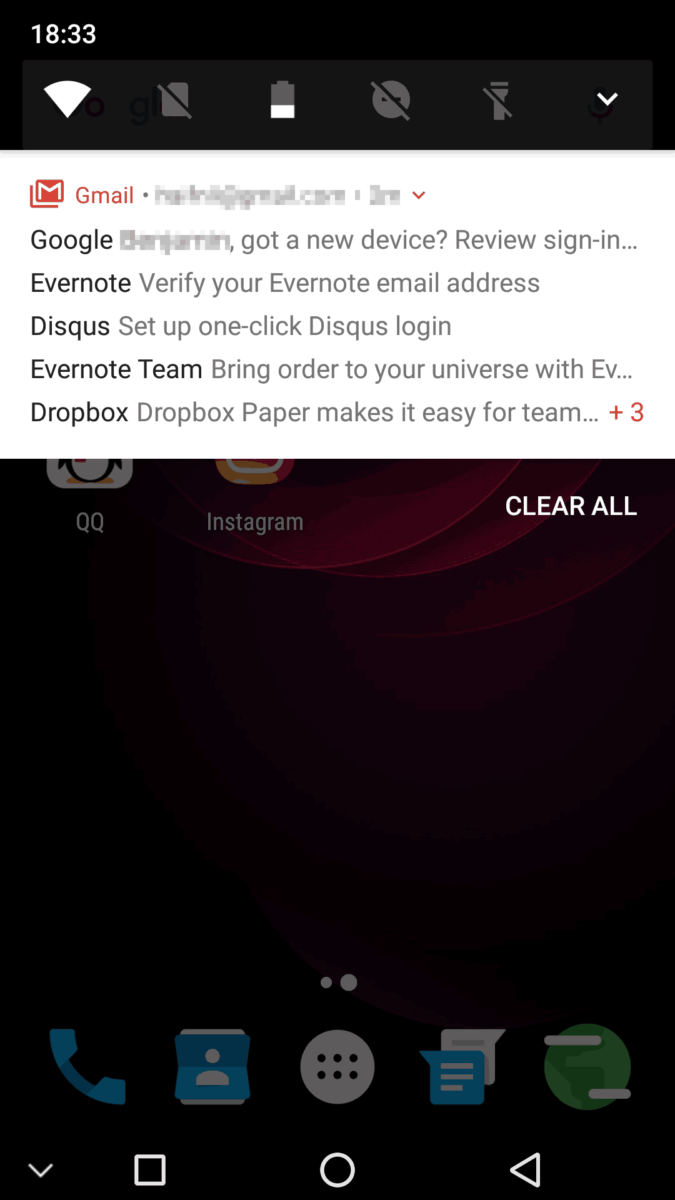Toggle the flashlight quick setting

click(499, 100)
